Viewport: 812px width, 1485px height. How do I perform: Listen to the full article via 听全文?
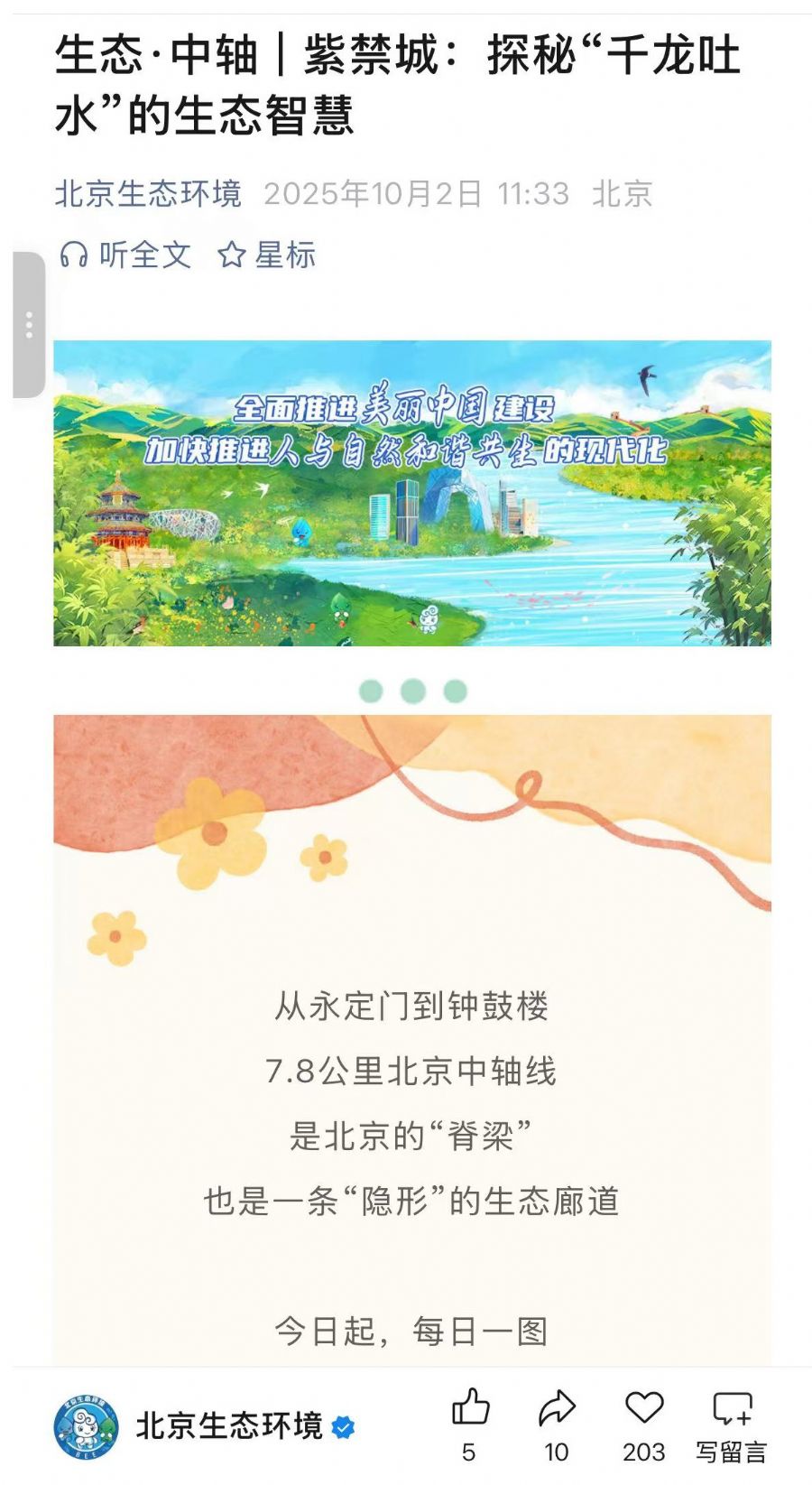(x=125, y=255)
